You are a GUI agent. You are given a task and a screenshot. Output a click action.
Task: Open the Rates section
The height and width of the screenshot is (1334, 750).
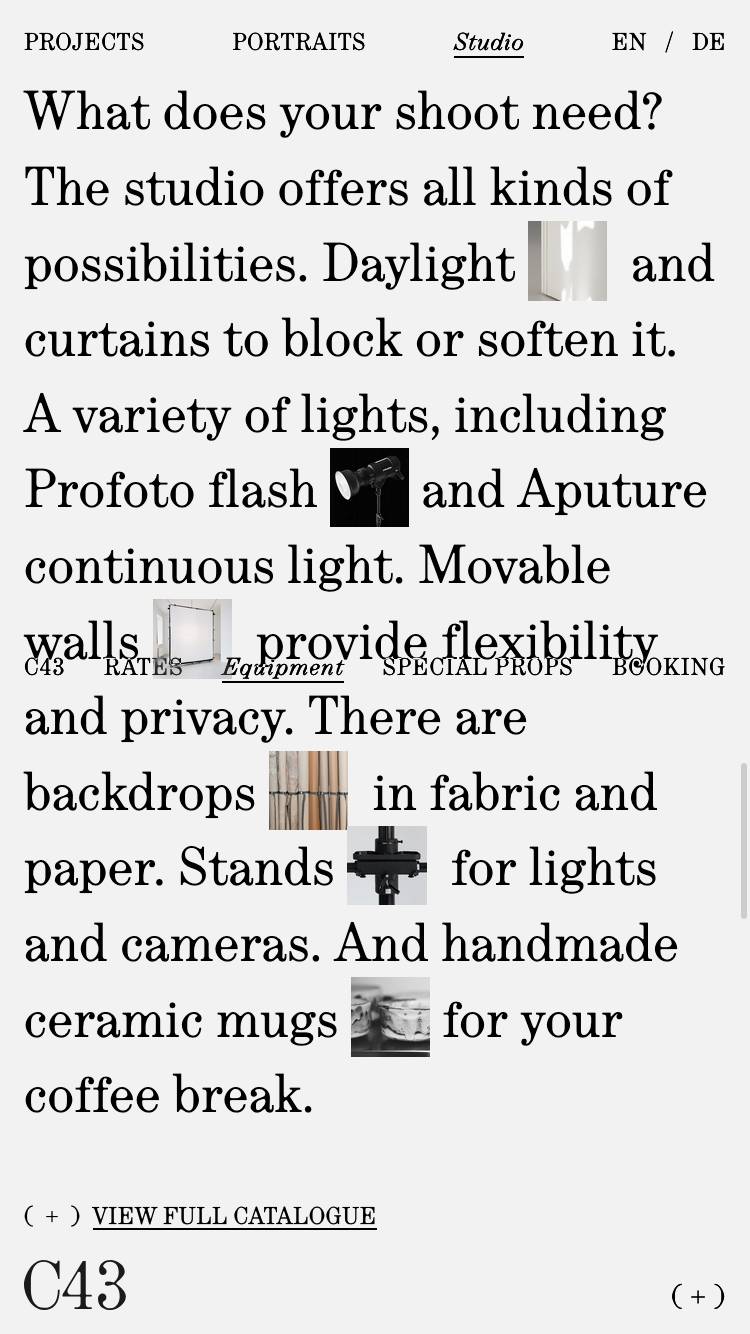pyautogui.click(x=143, y=667)
